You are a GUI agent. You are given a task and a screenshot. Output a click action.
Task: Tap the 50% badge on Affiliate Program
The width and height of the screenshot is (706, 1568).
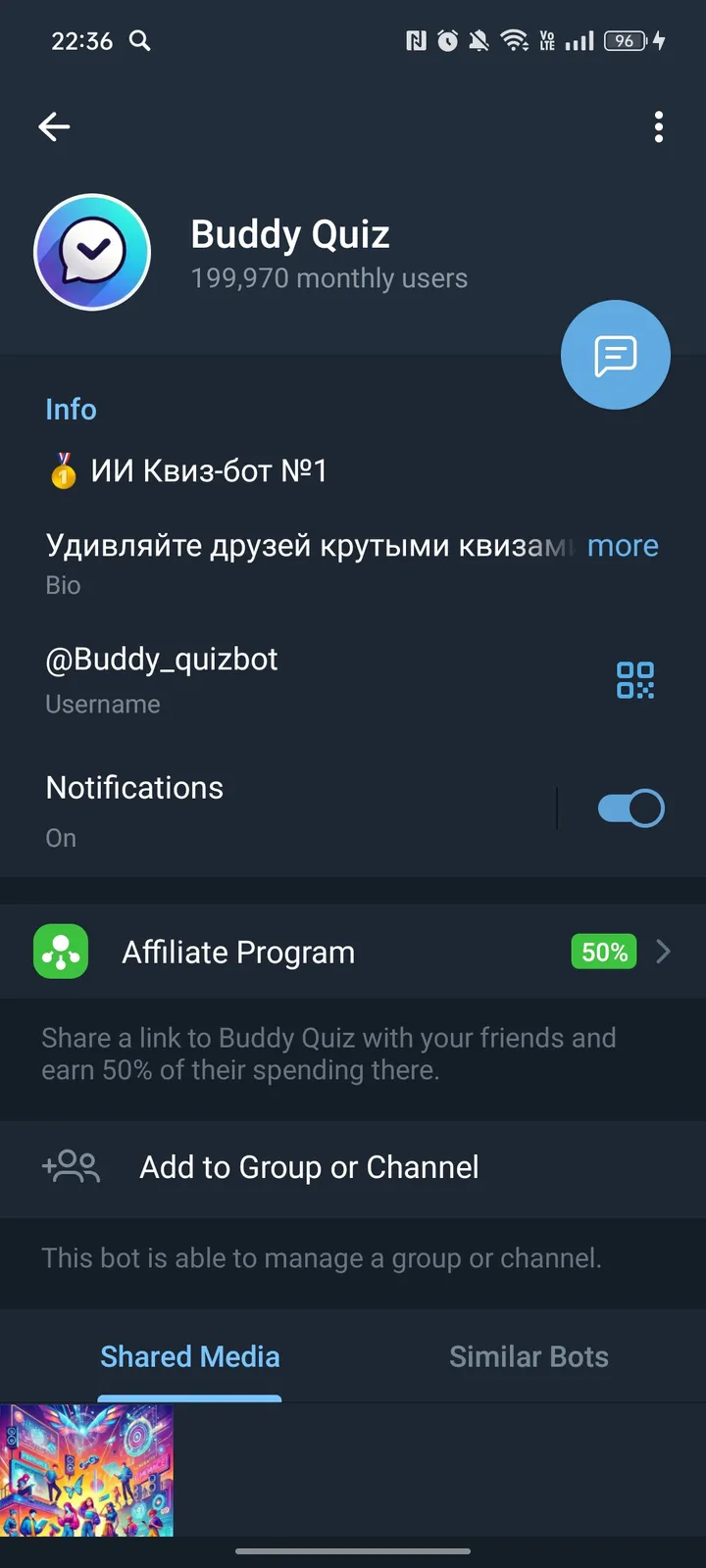[603, 951]
